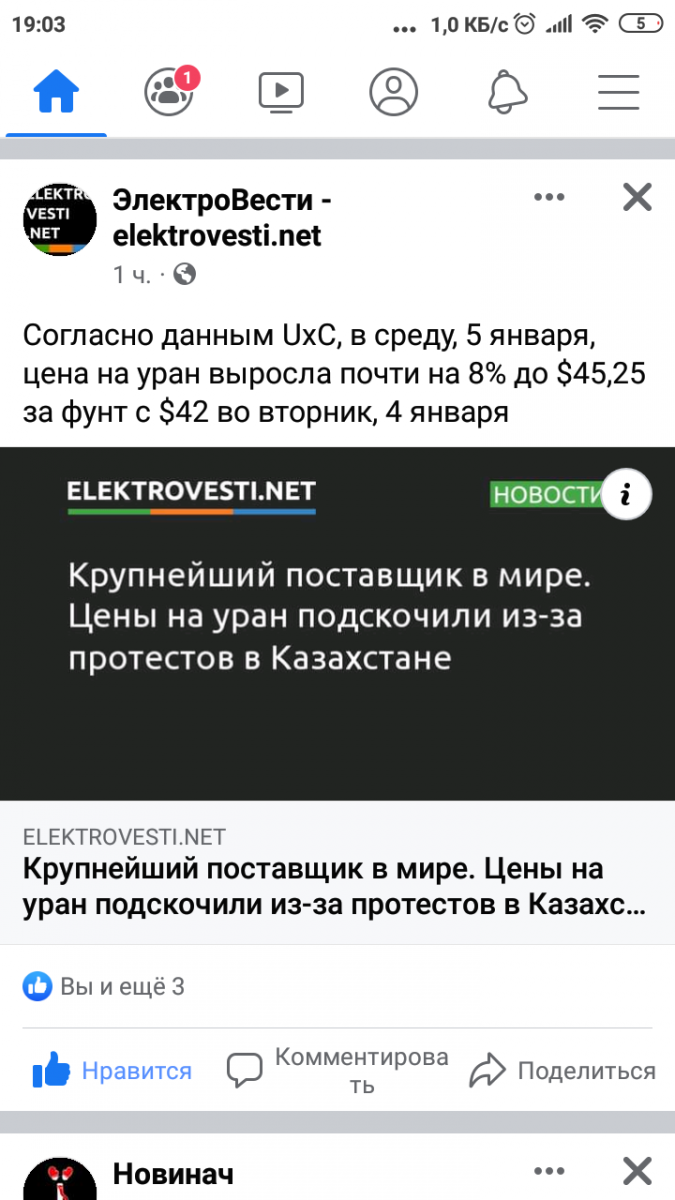Open ЭлектроВести page from the post header
The image size is (675, 1200).
(222, 218)
